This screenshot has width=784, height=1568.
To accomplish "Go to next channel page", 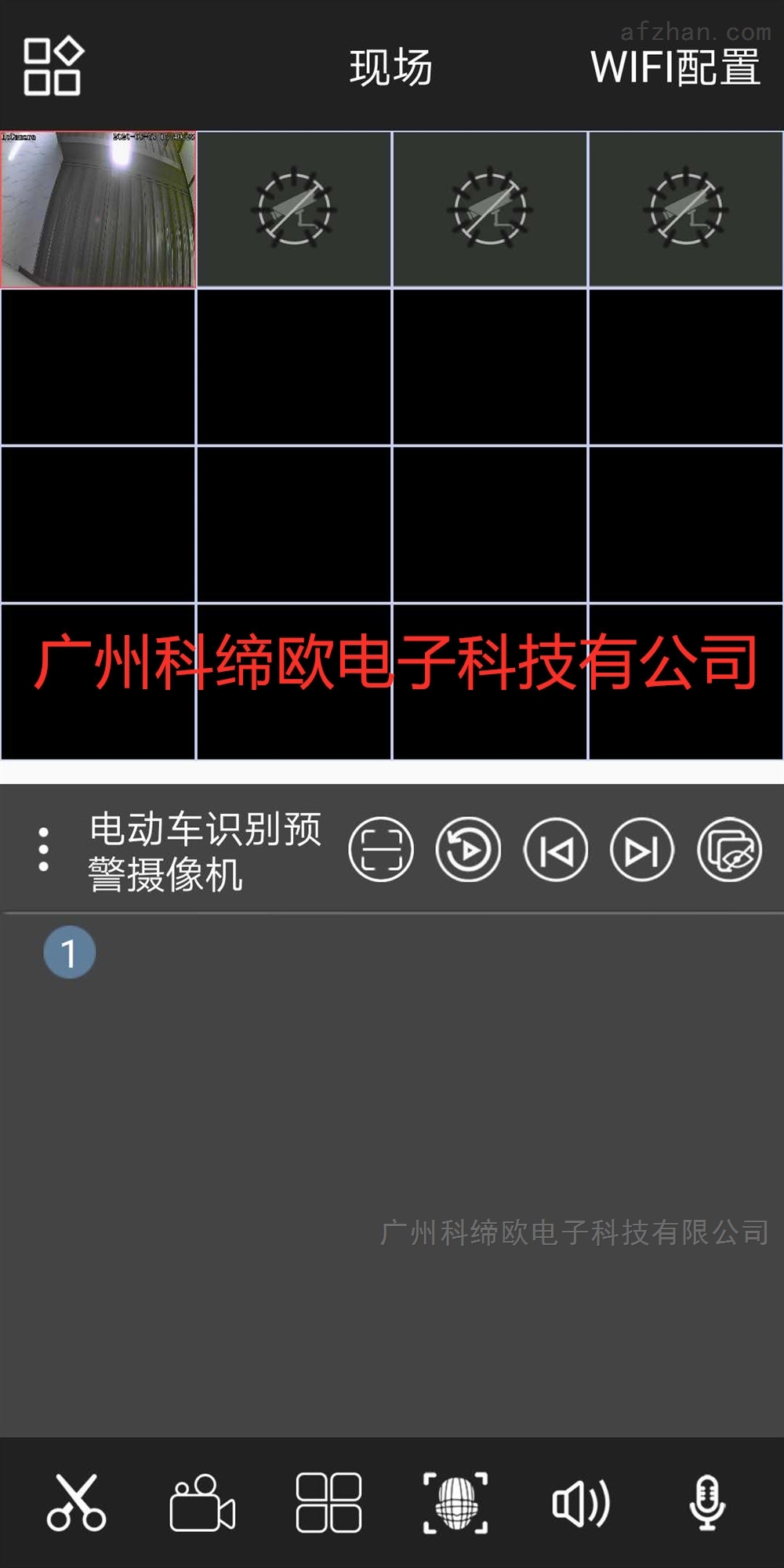I will click(x=642, y=850).
